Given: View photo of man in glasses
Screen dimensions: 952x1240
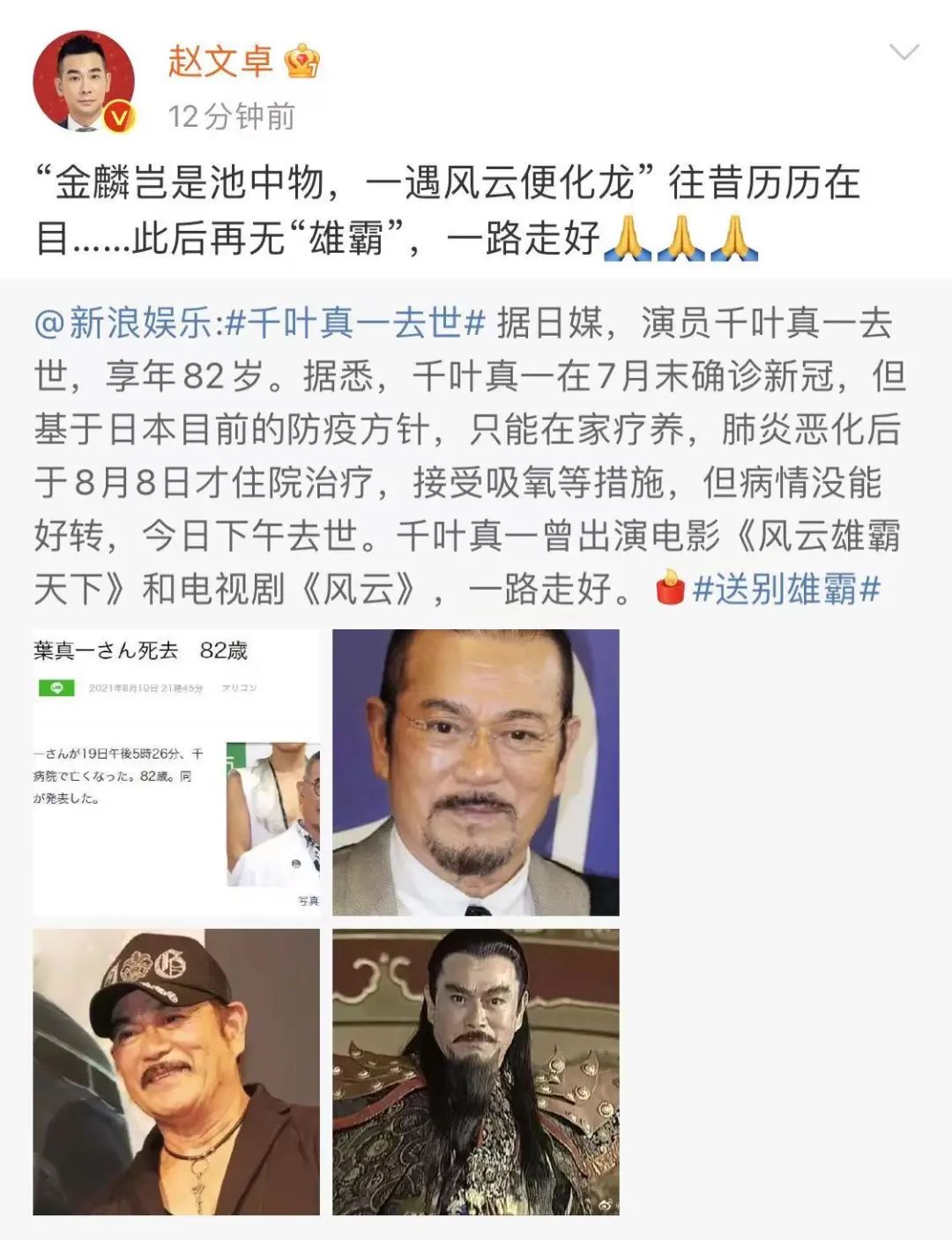Looking at the screenshot, I should tap(475, 772).
